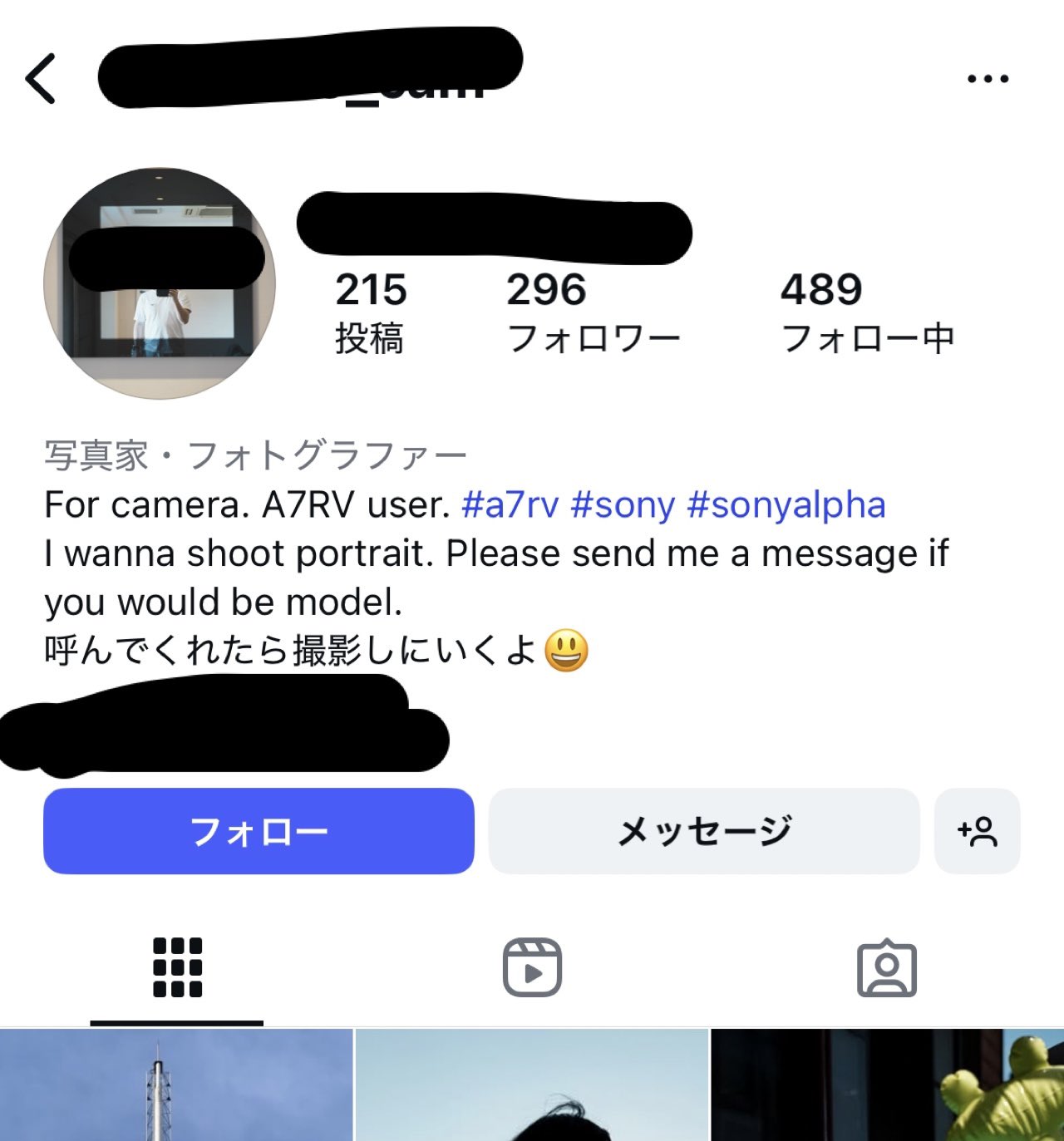Show suggested accounts with add-person icon

(x=977, y=831)
